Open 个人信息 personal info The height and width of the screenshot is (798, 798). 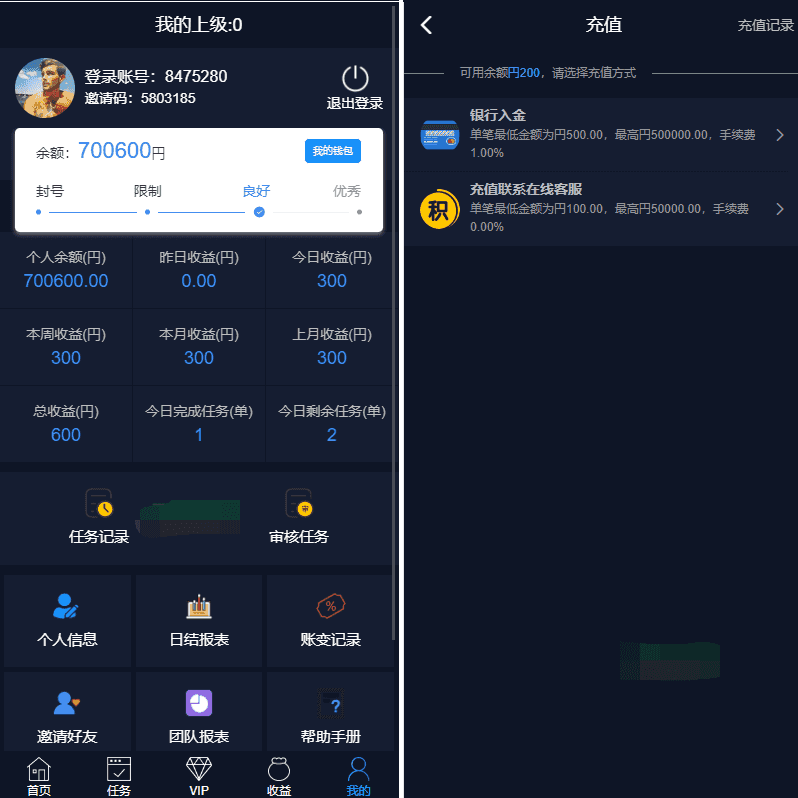(x=67, y=620)
